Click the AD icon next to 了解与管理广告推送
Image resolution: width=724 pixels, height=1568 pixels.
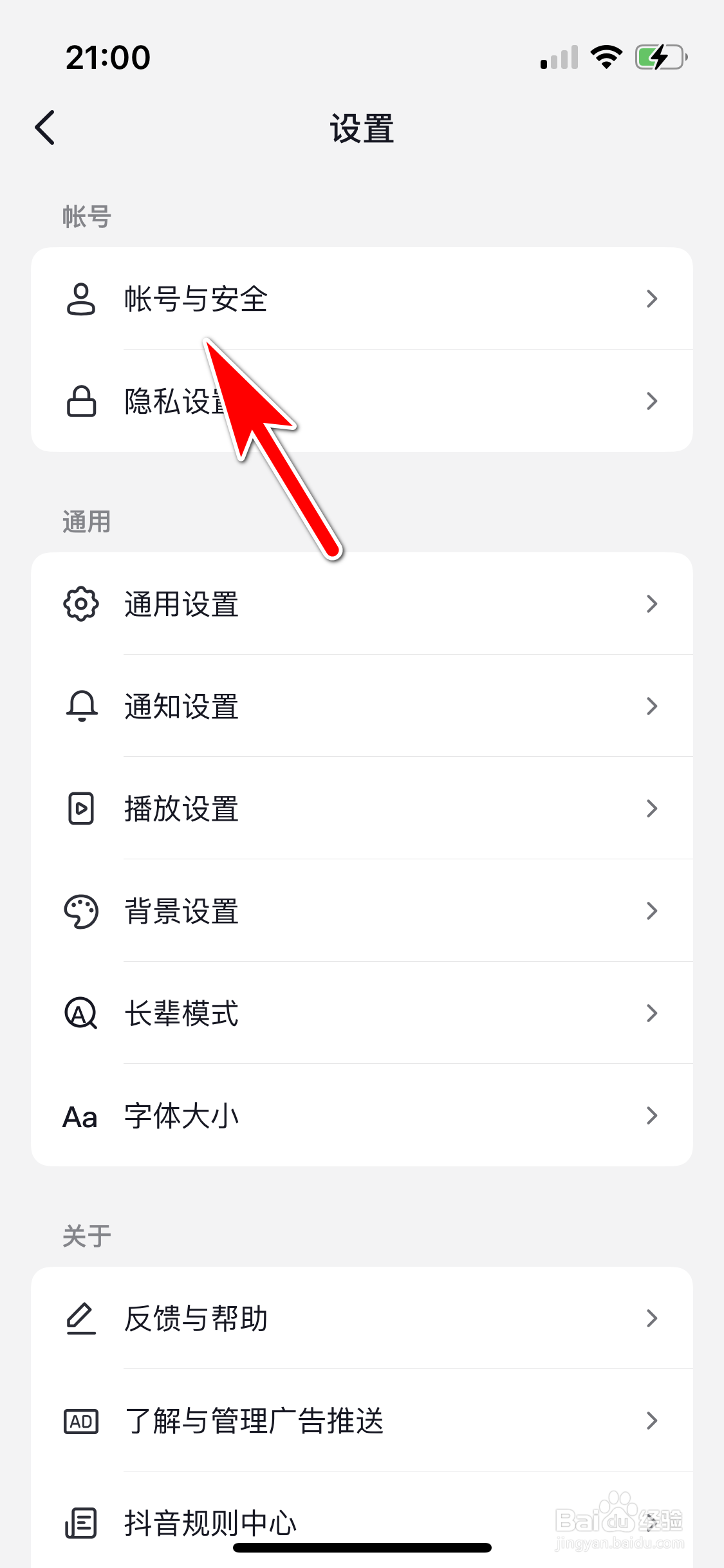point(80,1421)
